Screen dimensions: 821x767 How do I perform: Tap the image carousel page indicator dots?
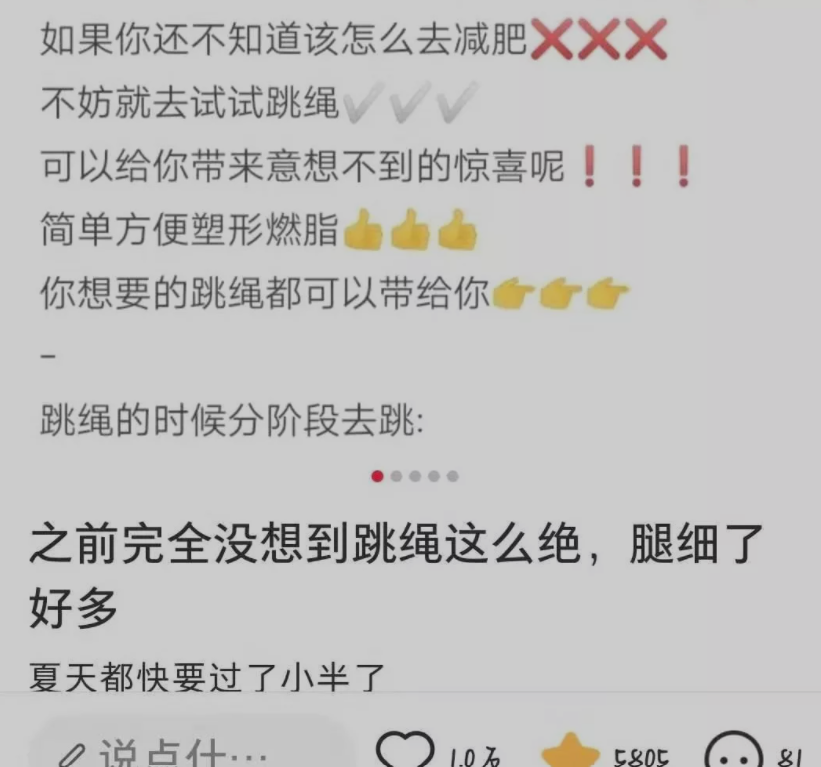coord(414,476)
